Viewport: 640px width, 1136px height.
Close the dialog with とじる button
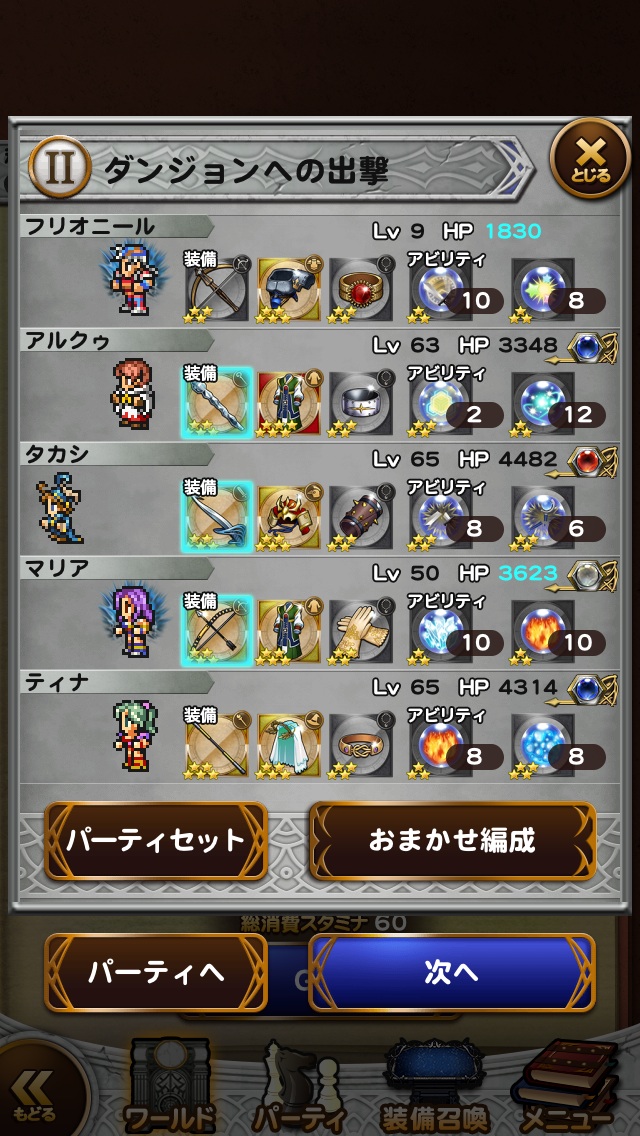click(590, 159)
